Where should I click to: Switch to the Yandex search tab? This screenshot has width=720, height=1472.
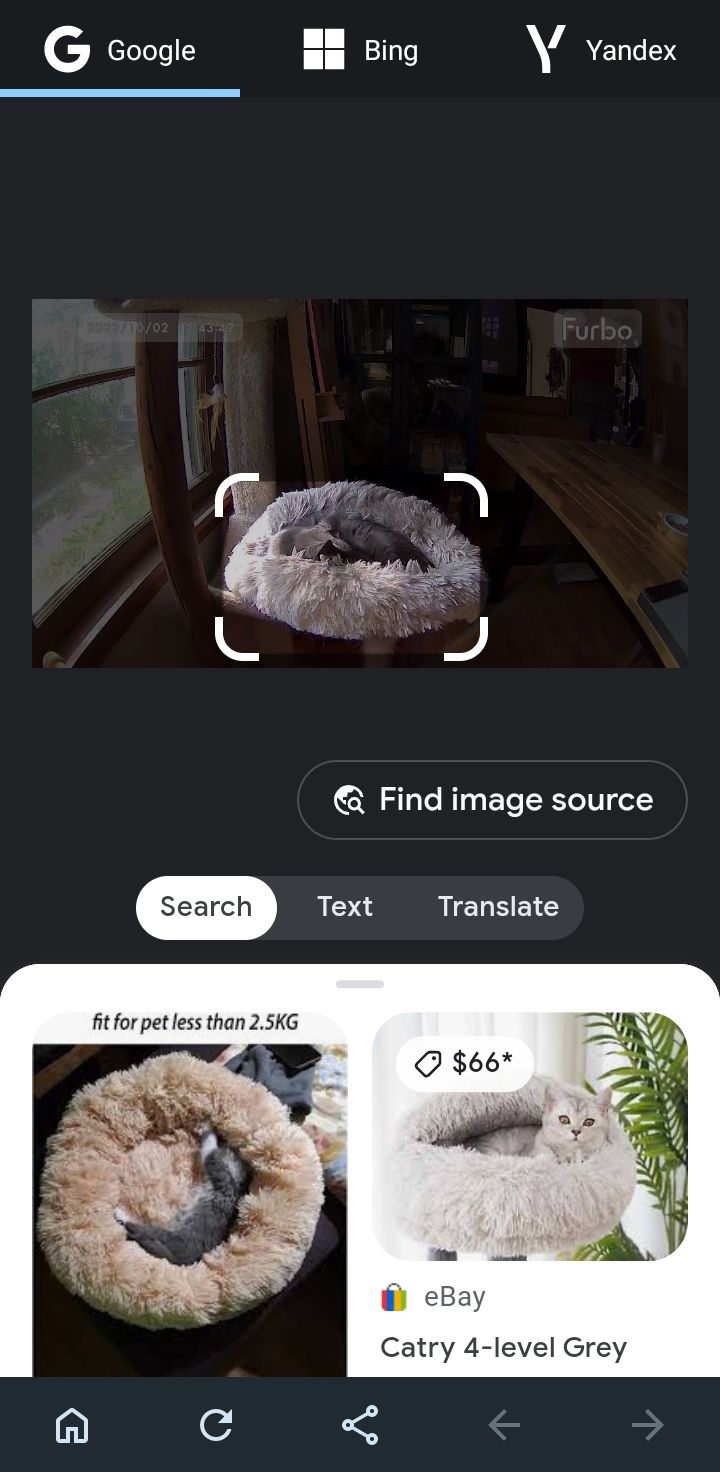601,50
